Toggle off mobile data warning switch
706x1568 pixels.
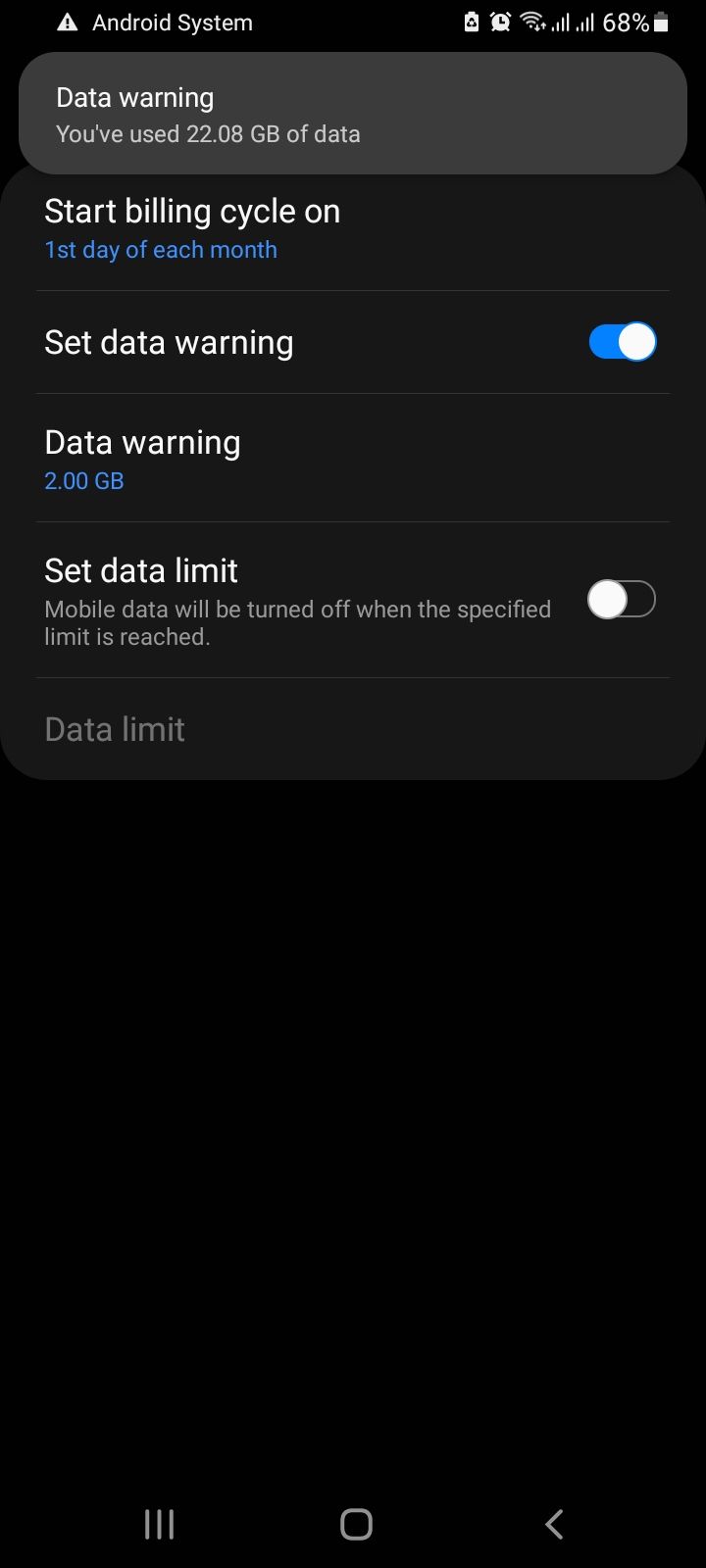[622, 341]
